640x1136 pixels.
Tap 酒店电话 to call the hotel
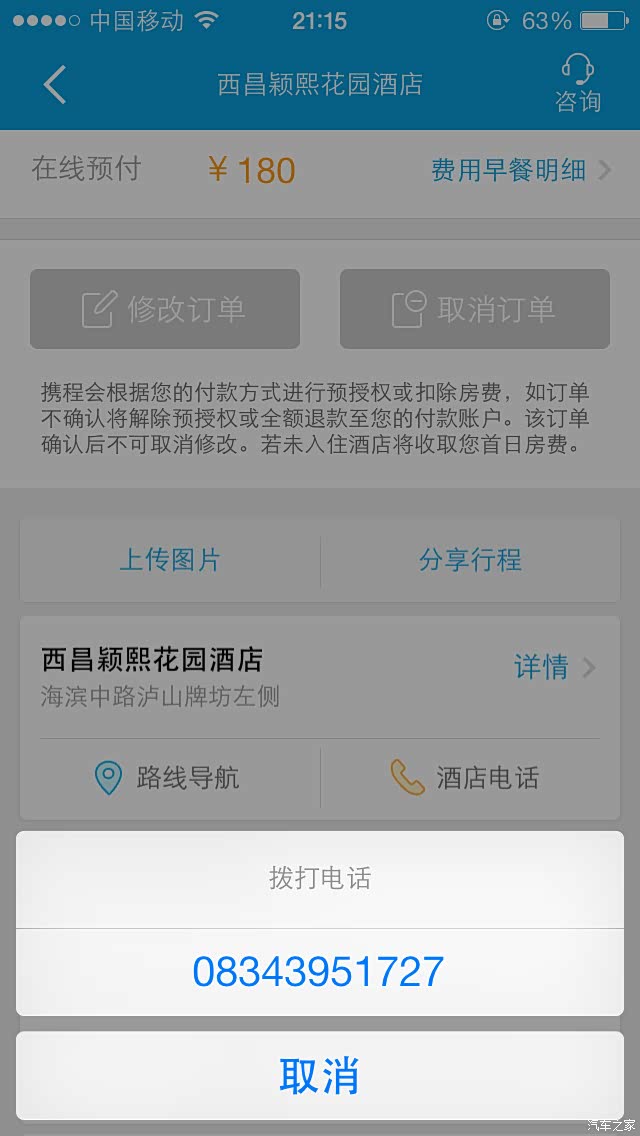tap(465, 778)
